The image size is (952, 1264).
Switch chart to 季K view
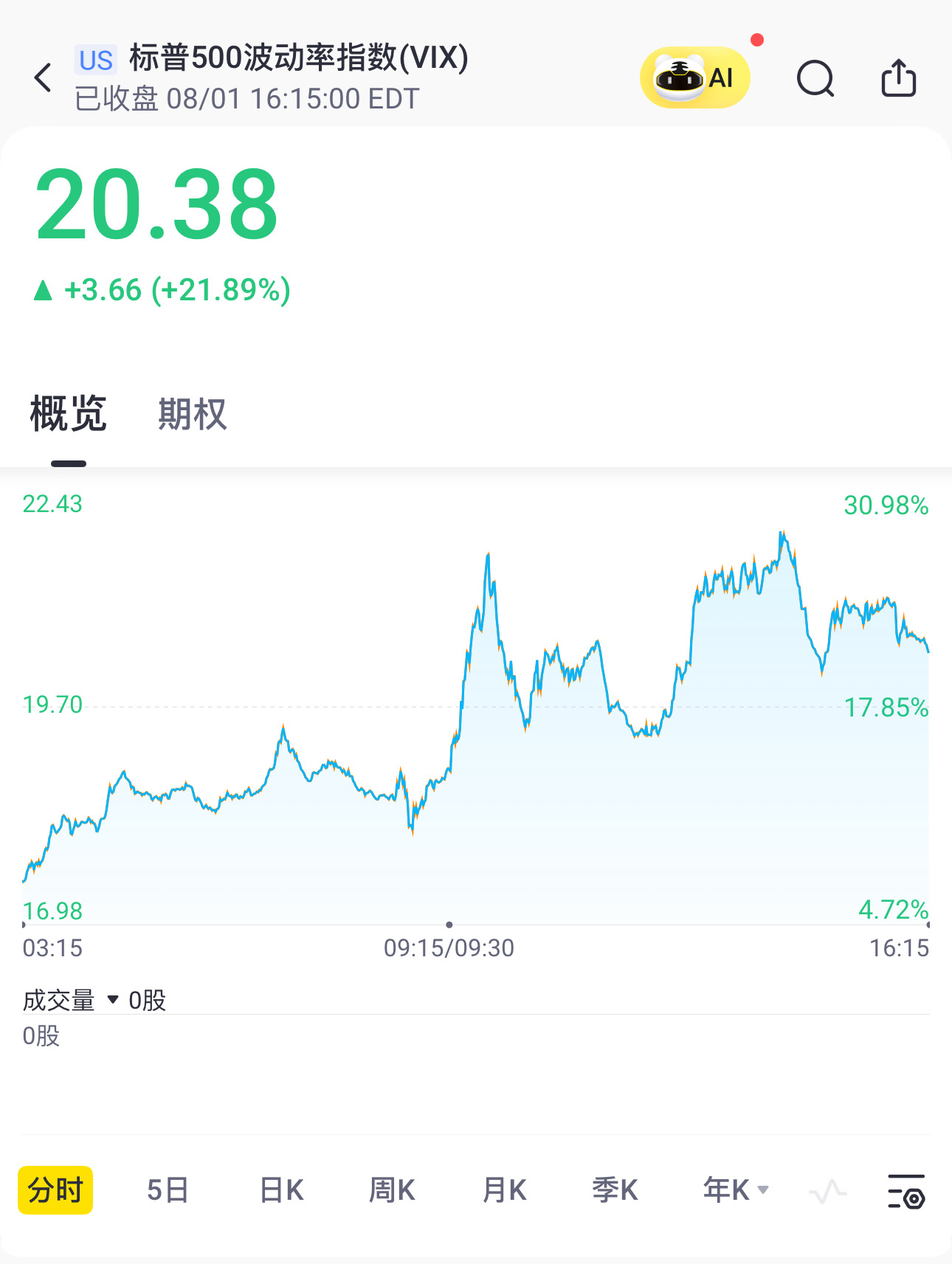(615, 1190)
